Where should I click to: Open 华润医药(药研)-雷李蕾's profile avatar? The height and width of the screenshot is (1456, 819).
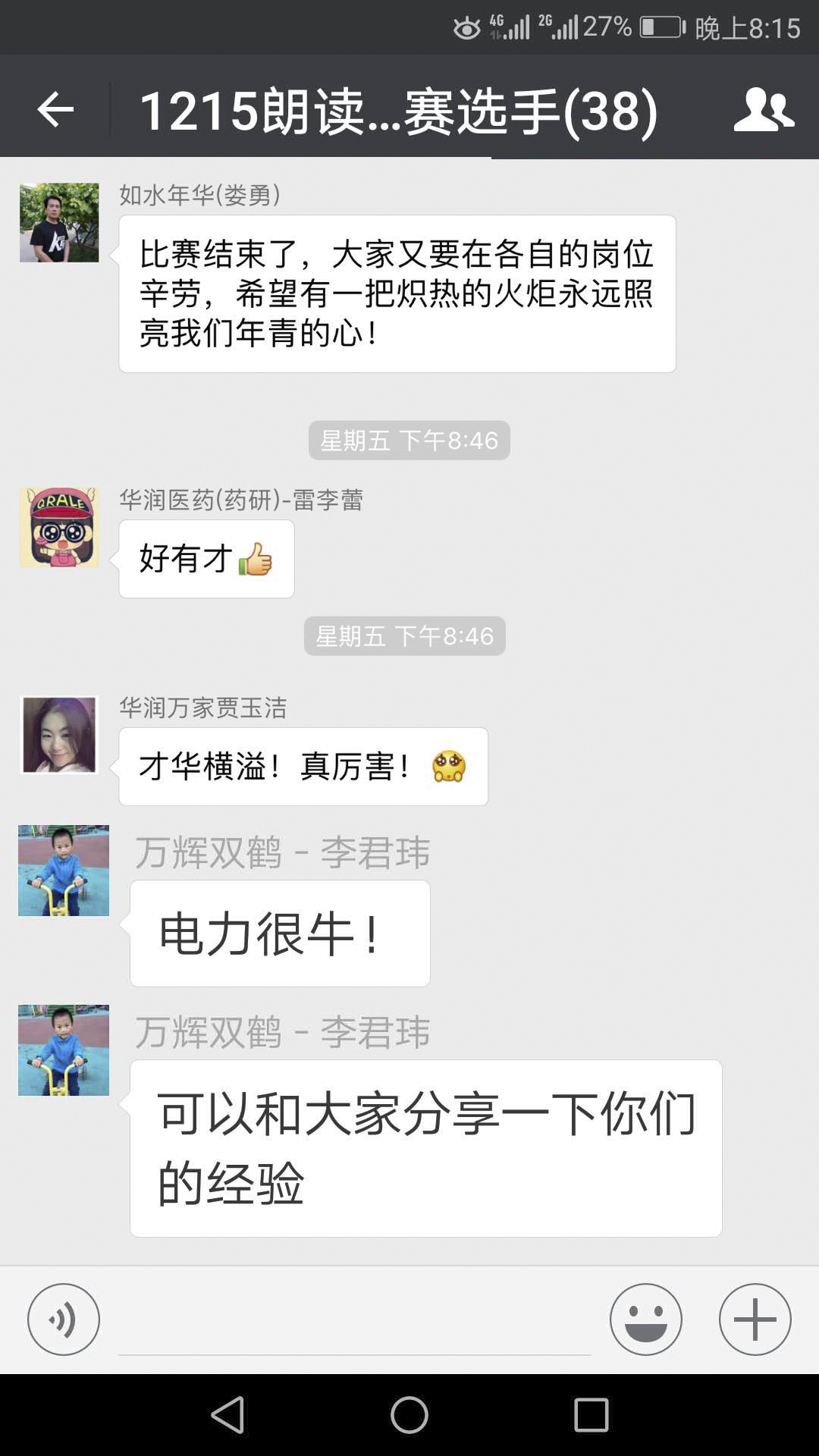pyautogui.click(x=59, y=528)
